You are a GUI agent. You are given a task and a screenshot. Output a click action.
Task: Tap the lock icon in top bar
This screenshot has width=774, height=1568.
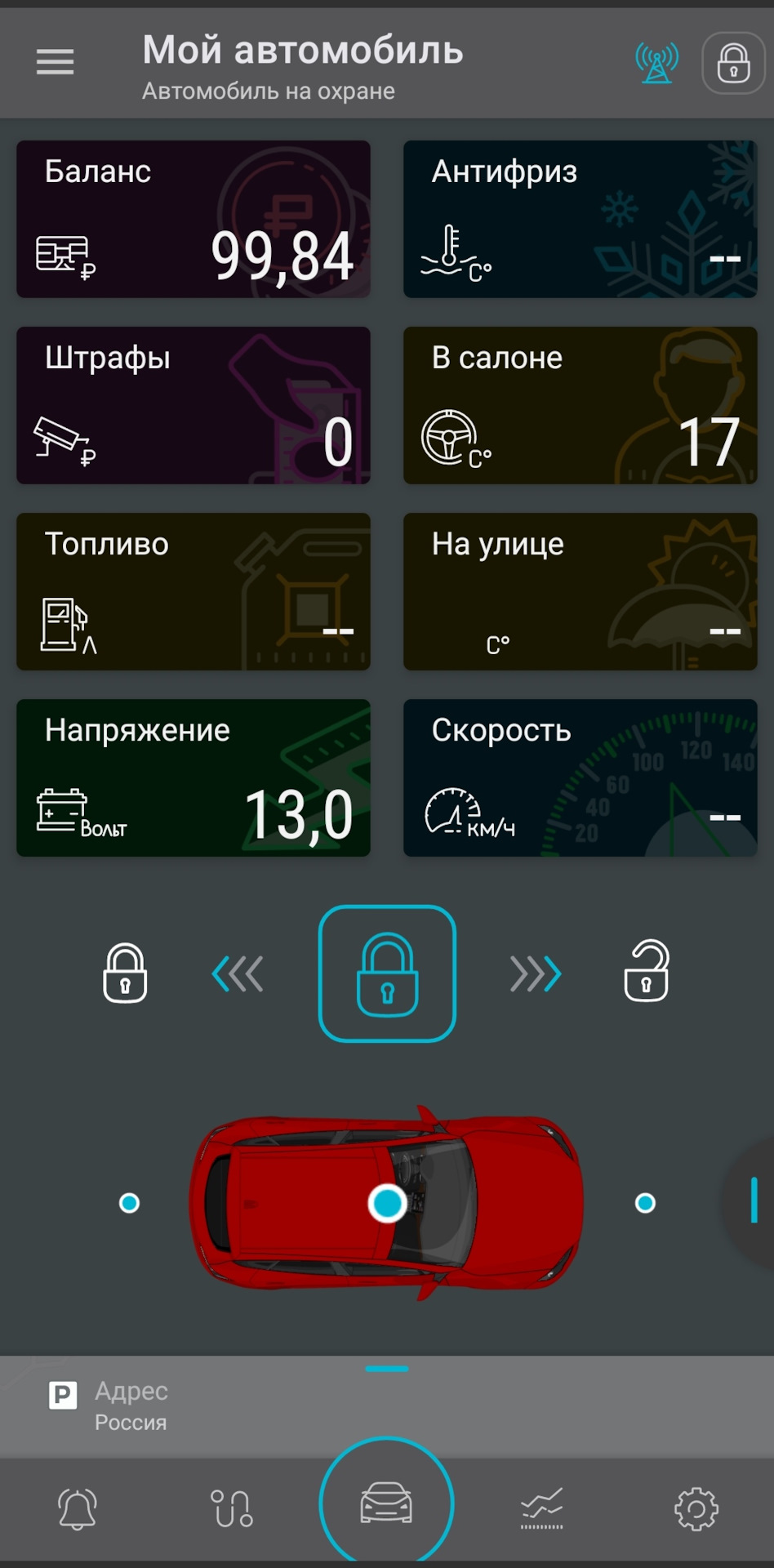click(x=732, y=64)
